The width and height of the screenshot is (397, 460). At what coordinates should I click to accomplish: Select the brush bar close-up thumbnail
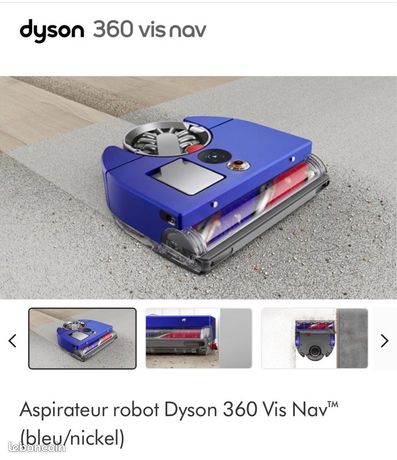tap(199, 338)
